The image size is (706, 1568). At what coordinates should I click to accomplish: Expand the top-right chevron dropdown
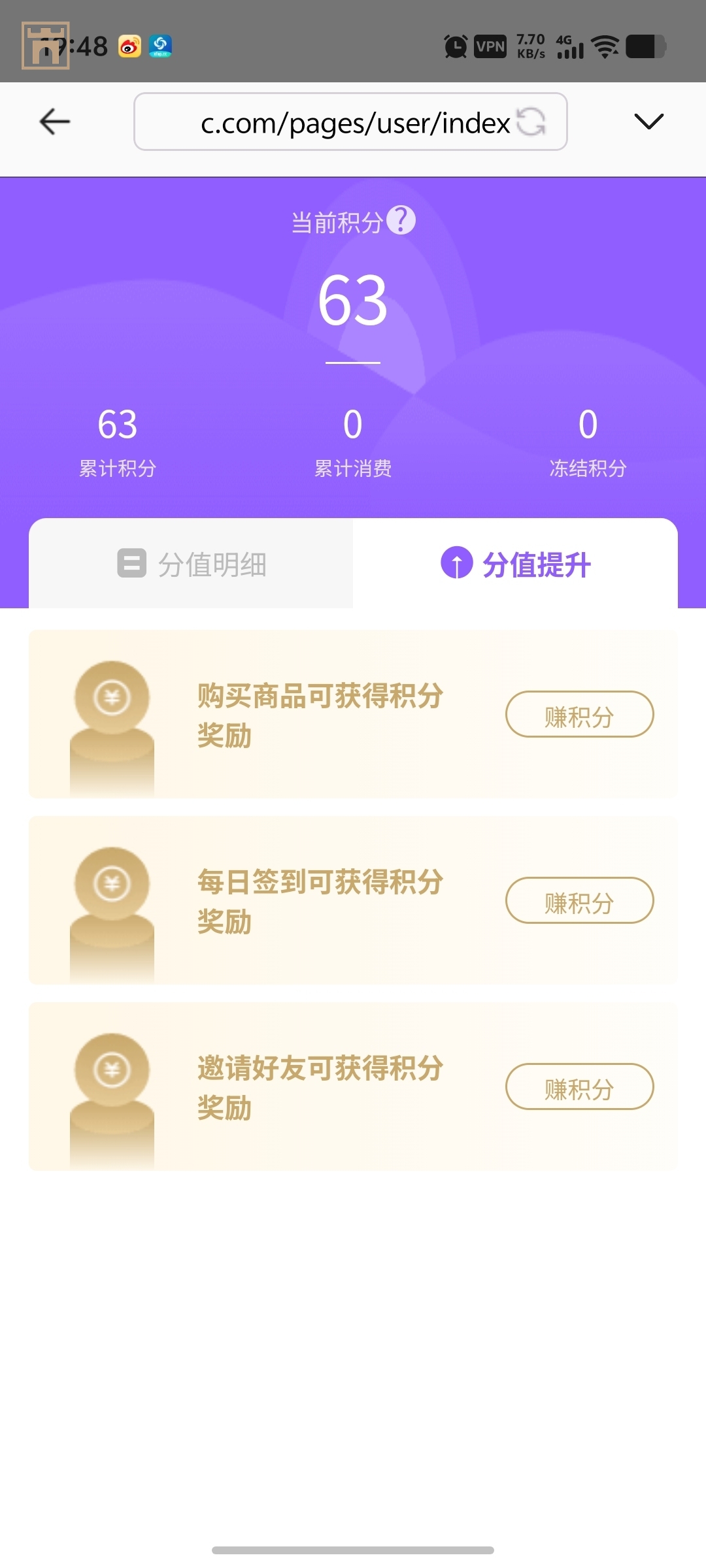pyautogui.click(x=648, y=122)
